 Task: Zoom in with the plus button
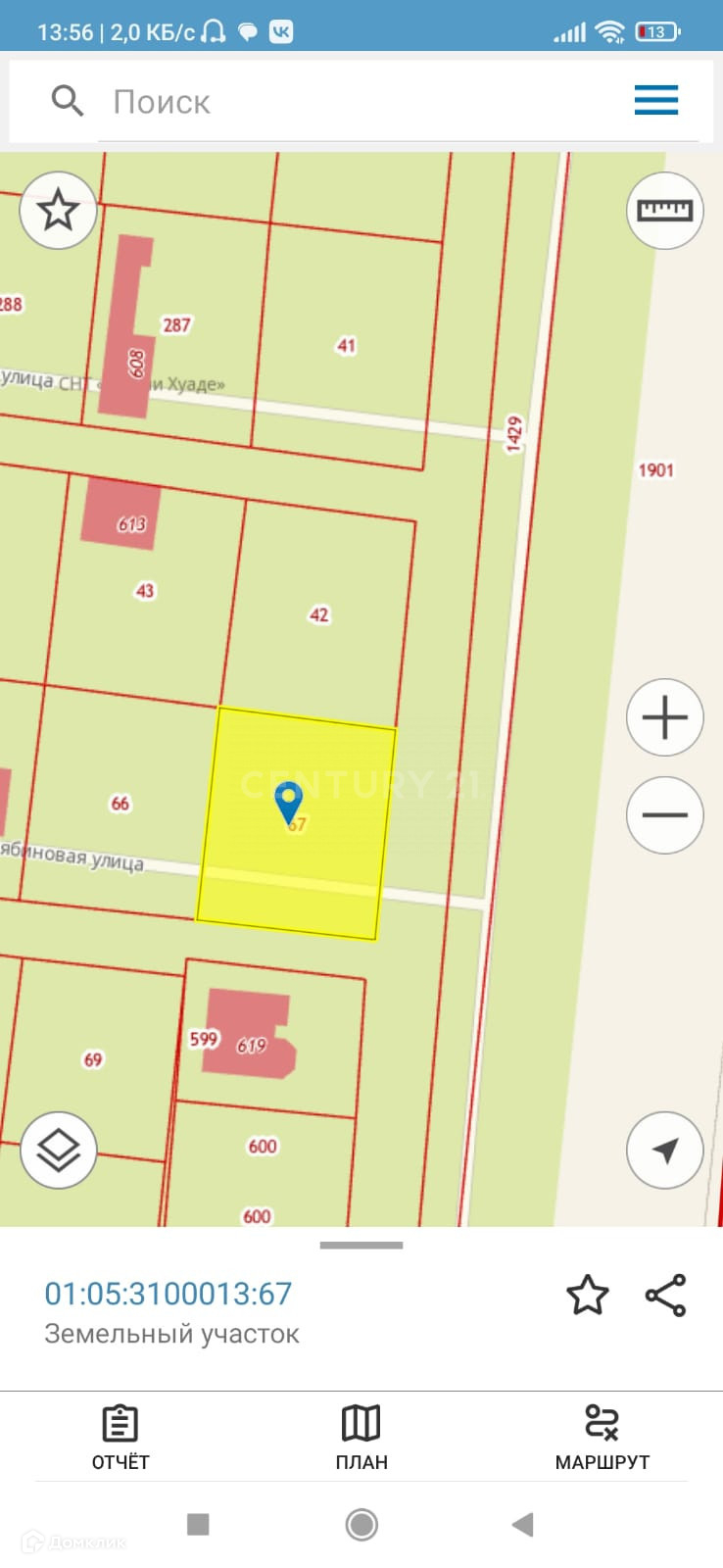click(664, 717)
